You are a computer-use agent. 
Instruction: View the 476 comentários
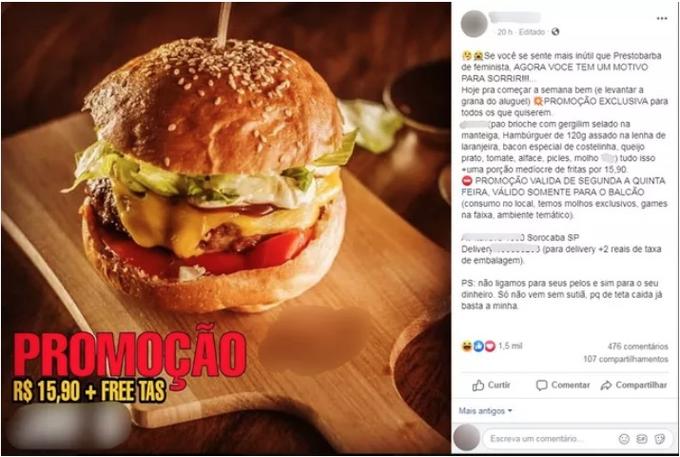coord(636,346)
